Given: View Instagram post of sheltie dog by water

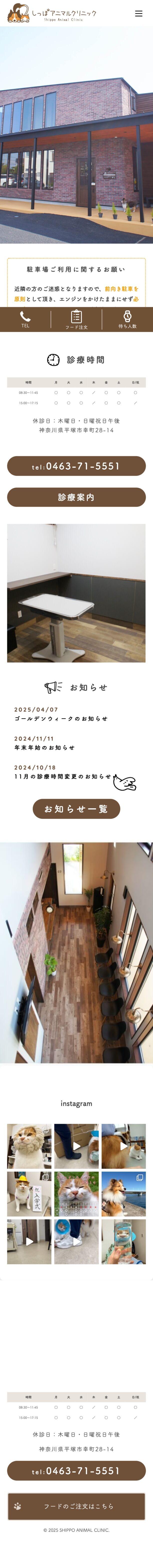Looking at the screenshot, I should tap(124, 1194).
